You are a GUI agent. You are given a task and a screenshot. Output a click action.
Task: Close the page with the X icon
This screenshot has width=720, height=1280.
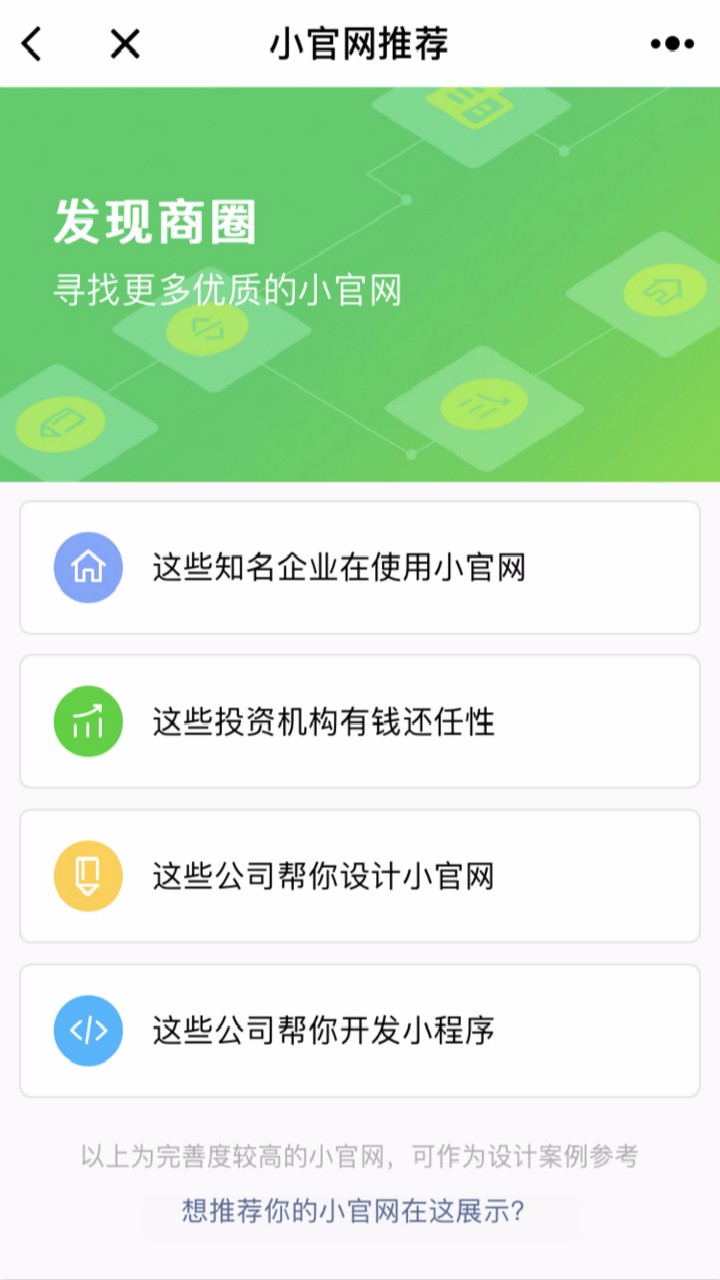pyautogui.click(x=125, y=44)
